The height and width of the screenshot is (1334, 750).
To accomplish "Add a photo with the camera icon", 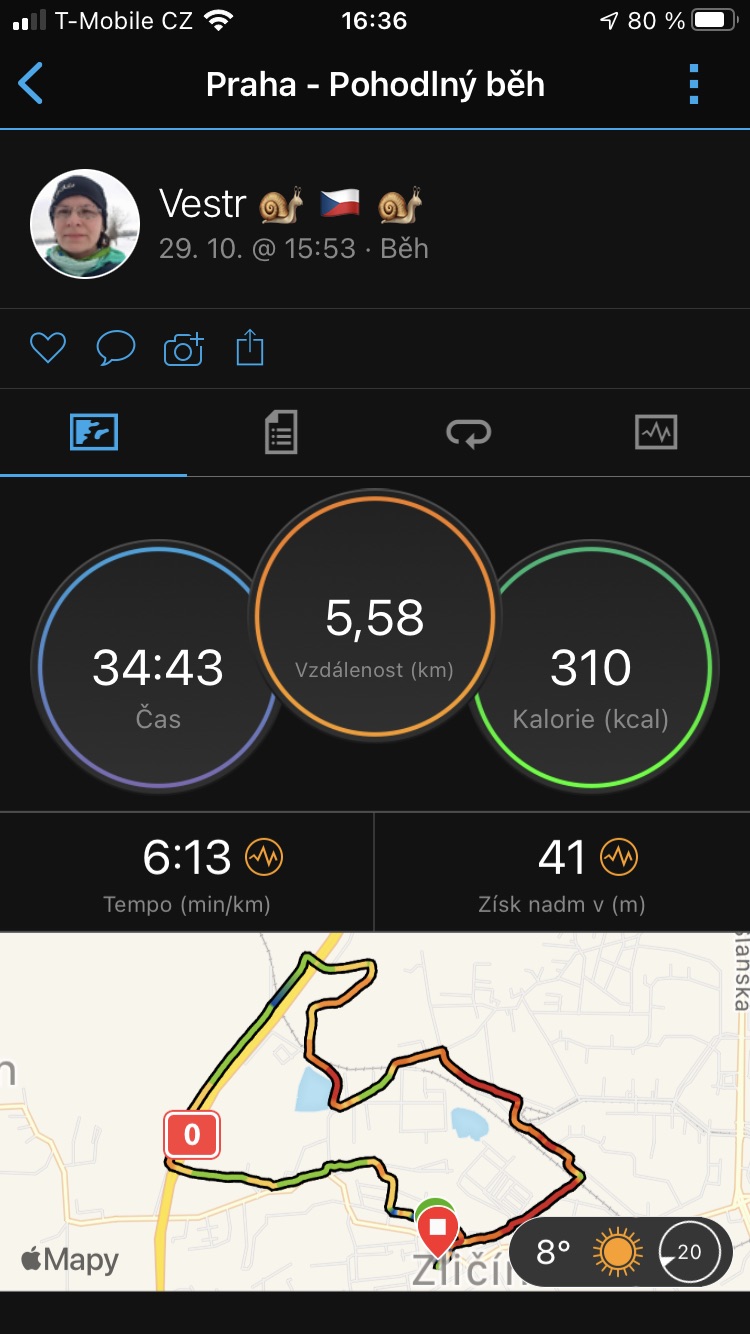I will 183,348.
